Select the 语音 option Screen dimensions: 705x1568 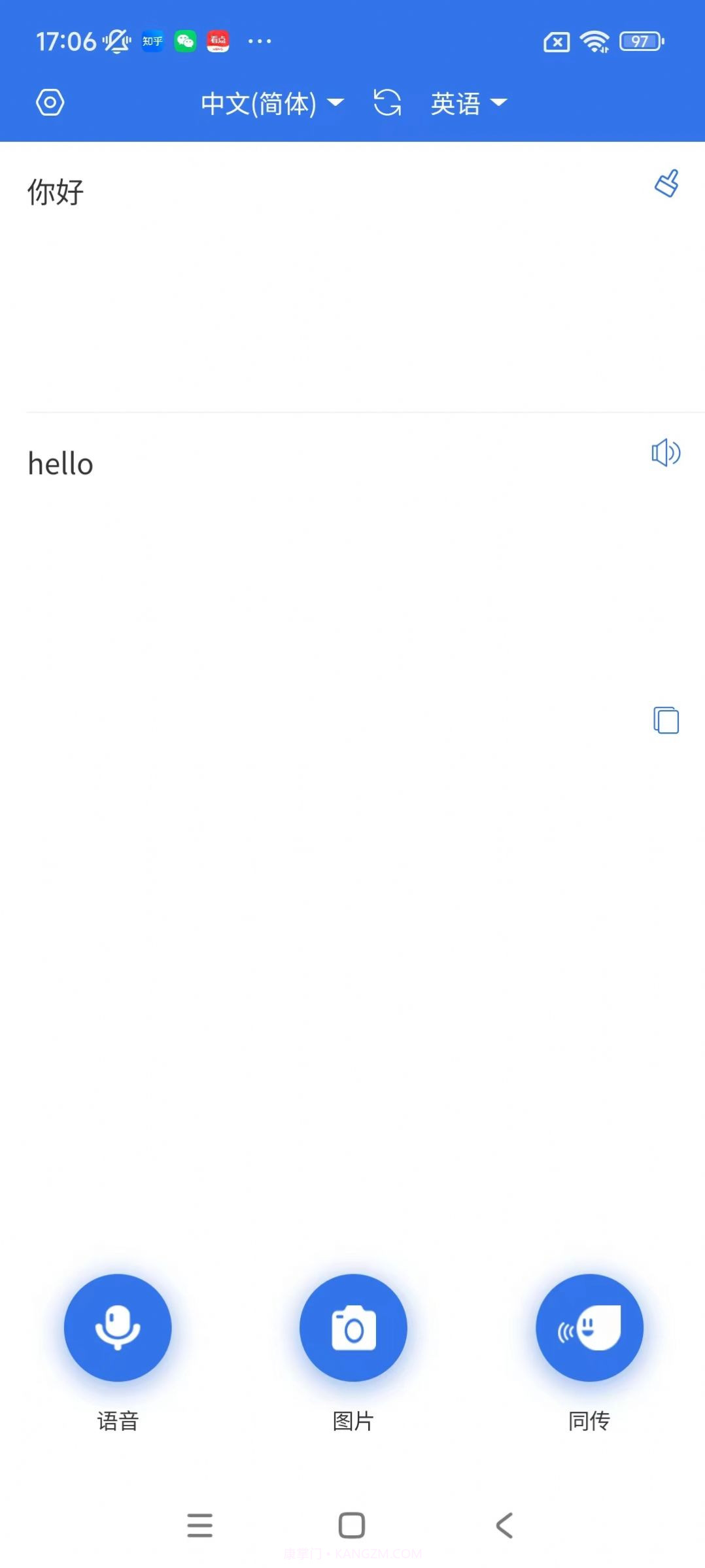(x=118, y=1420)
